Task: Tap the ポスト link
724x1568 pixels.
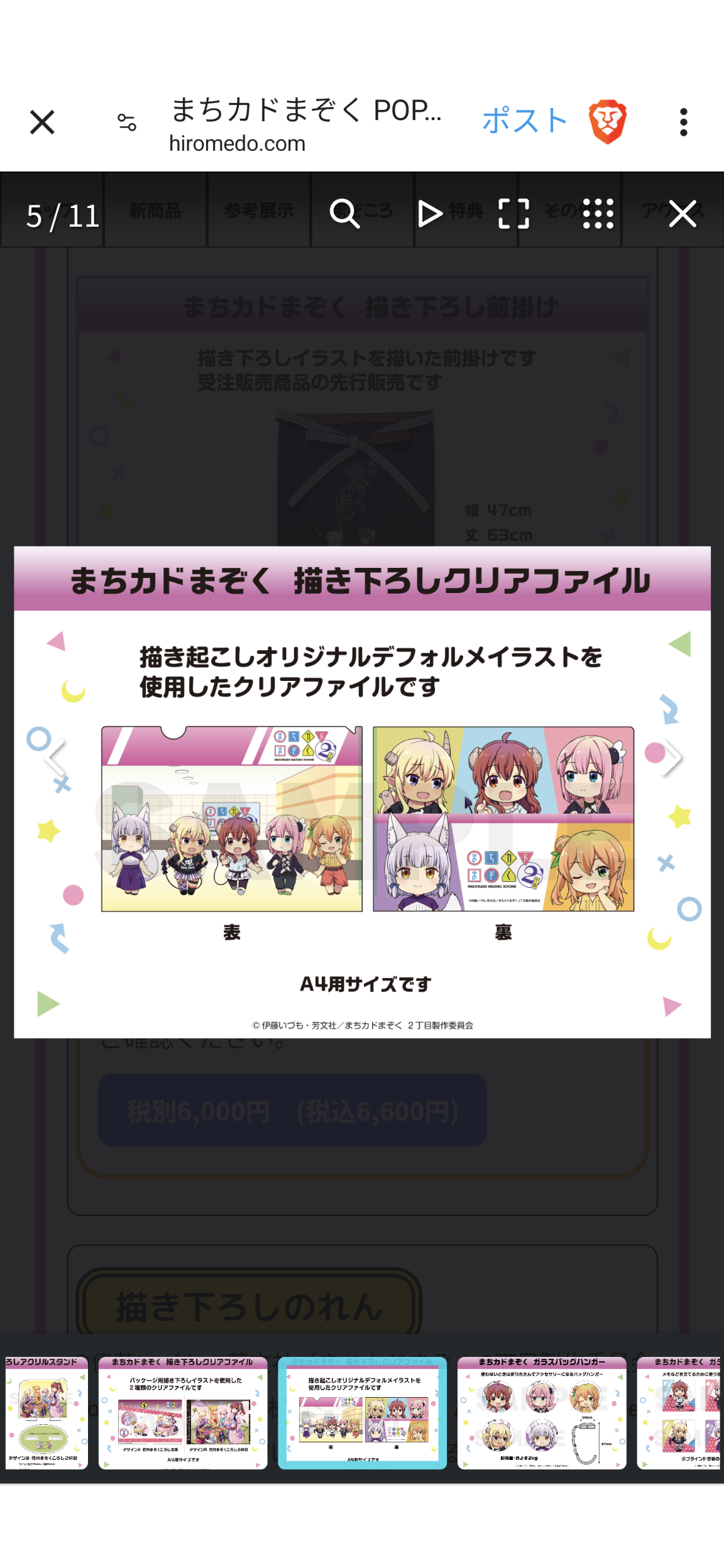Action: pyautogui.click(x=525, y=121)
